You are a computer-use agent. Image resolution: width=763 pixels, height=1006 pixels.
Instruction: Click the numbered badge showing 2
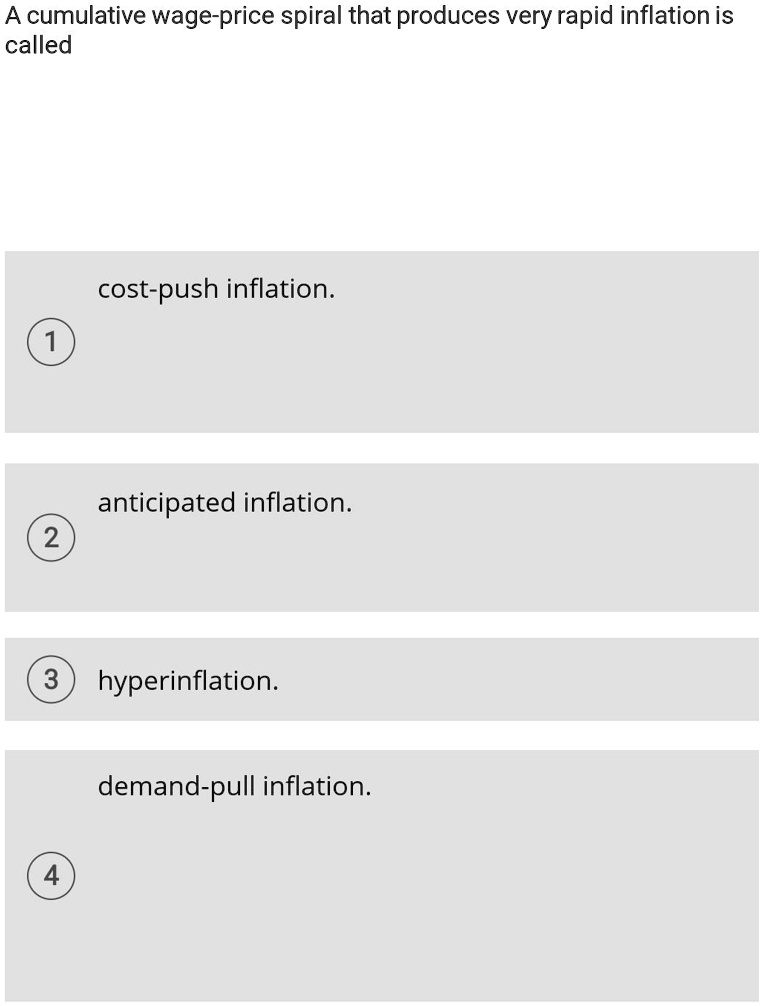pyautogui.click(x=51, y=537)
